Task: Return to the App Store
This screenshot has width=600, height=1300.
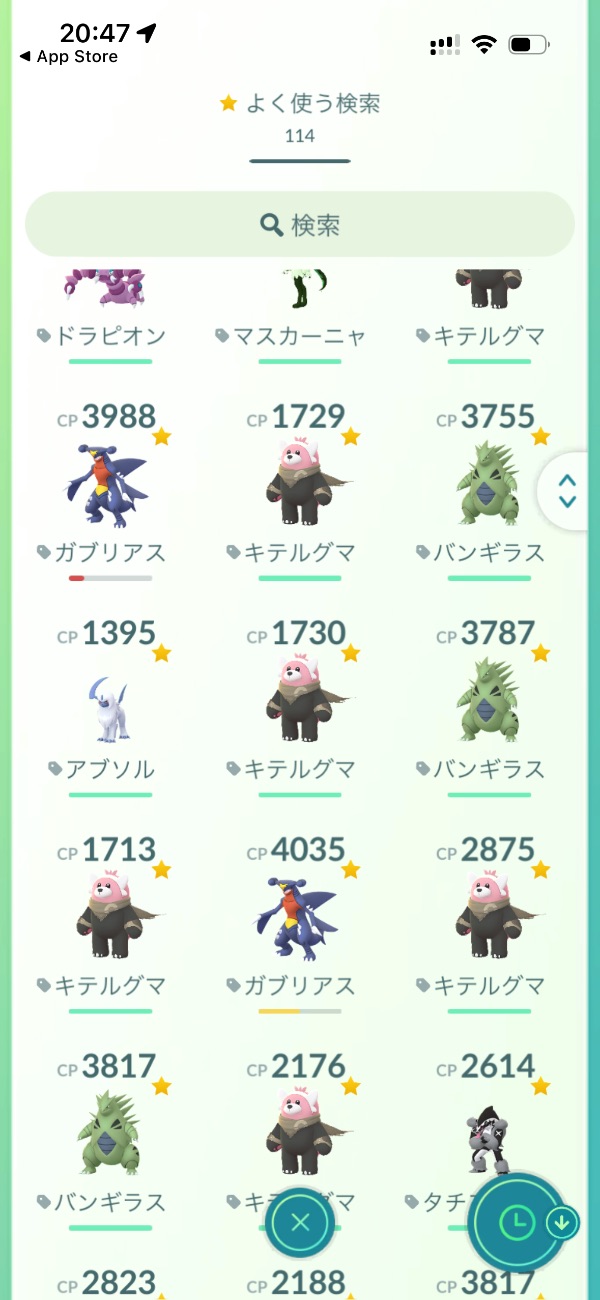Action: [x=68, y=57]
